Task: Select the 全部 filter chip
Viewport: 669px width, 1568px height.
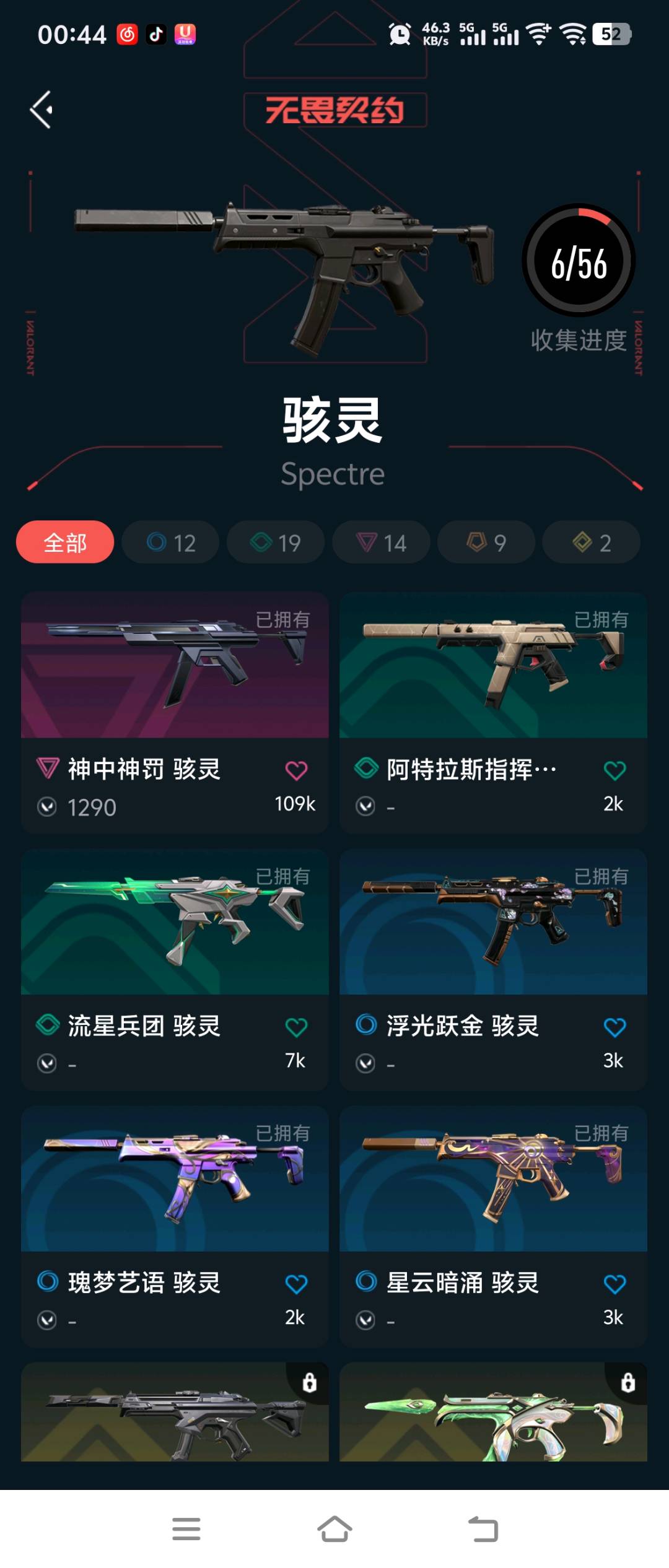Action: click(x=65, y=542)
